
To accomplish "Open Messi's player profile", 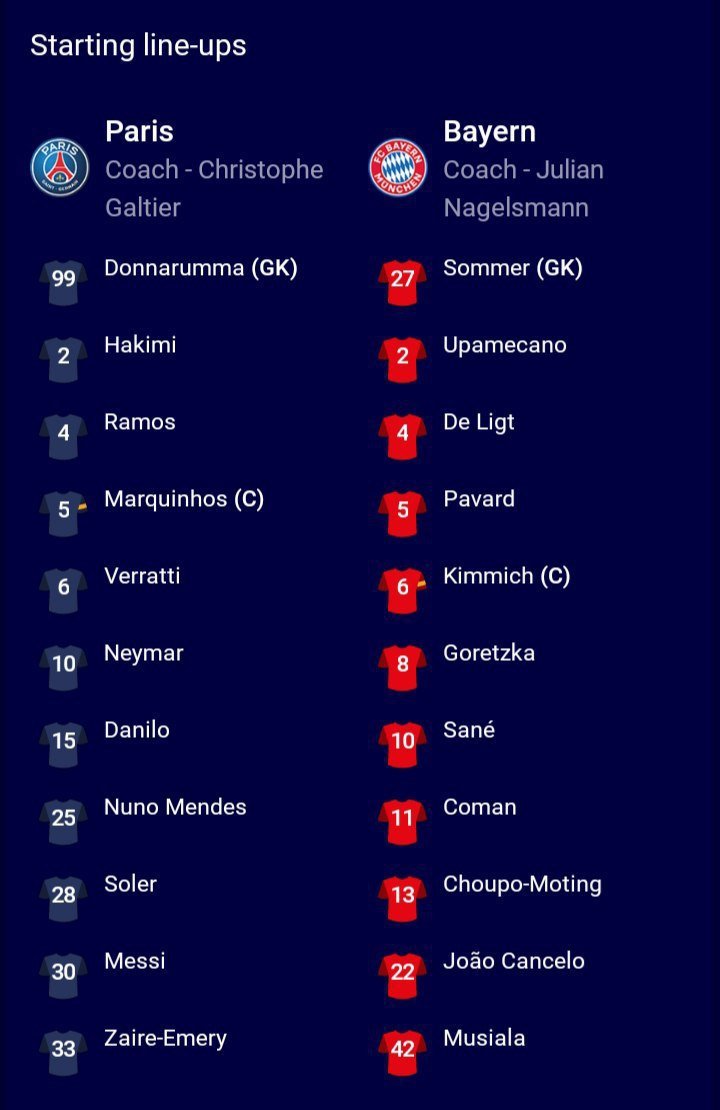I will (x=135, y=961).
